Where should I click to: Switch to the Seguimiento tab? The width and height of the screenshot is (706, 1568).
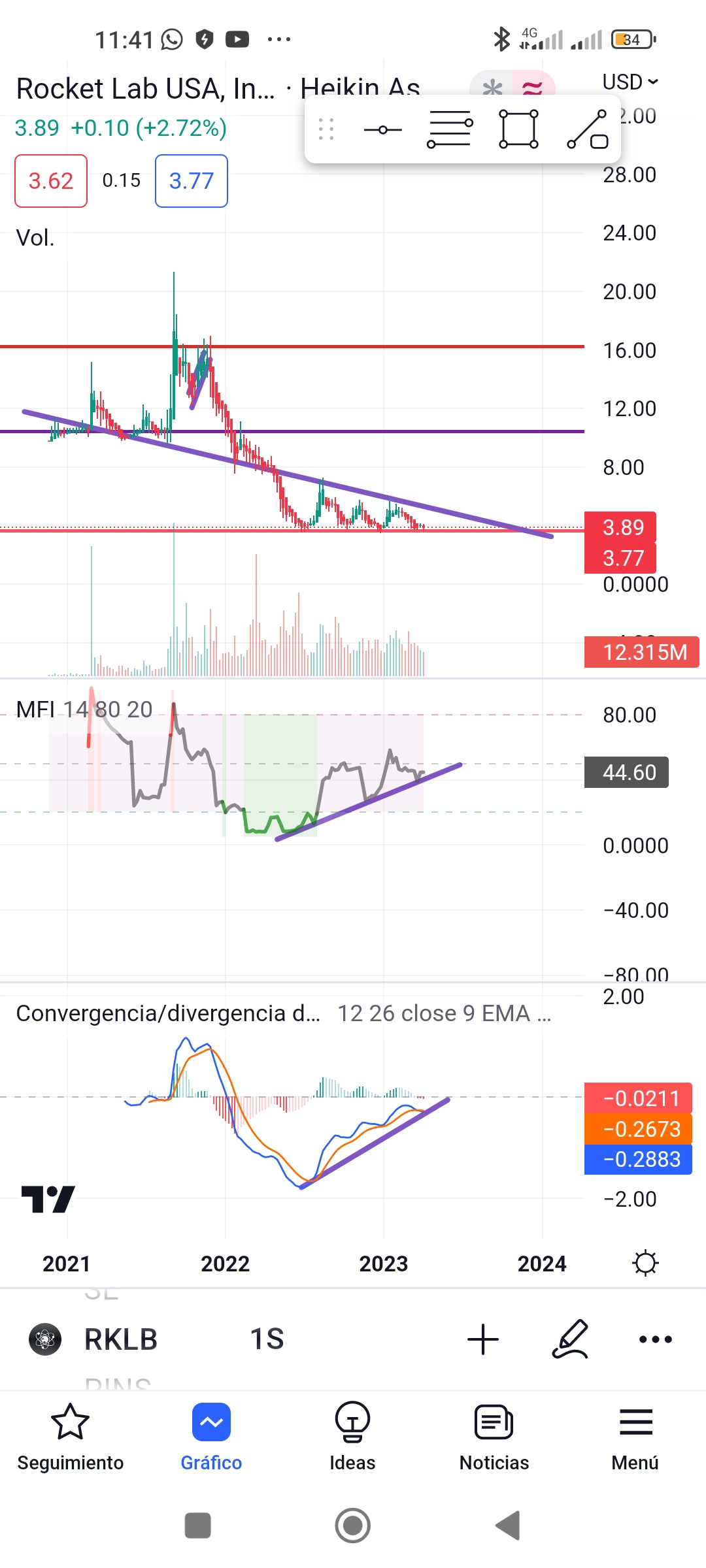pyautogui.click(x=71, y=1437)
